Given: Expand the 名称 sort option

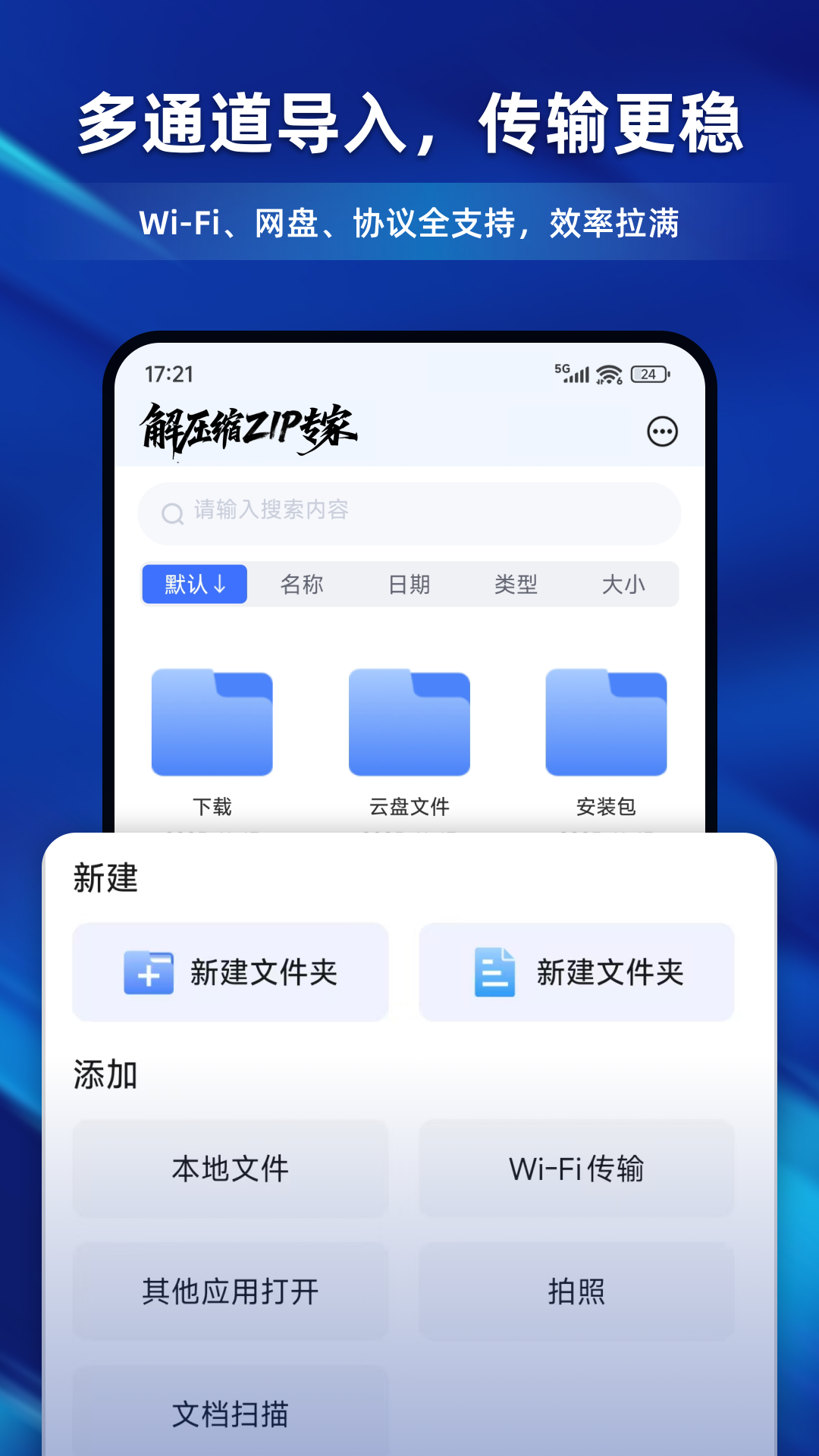Looking at the screenshot, I should (x=302, y=584).
